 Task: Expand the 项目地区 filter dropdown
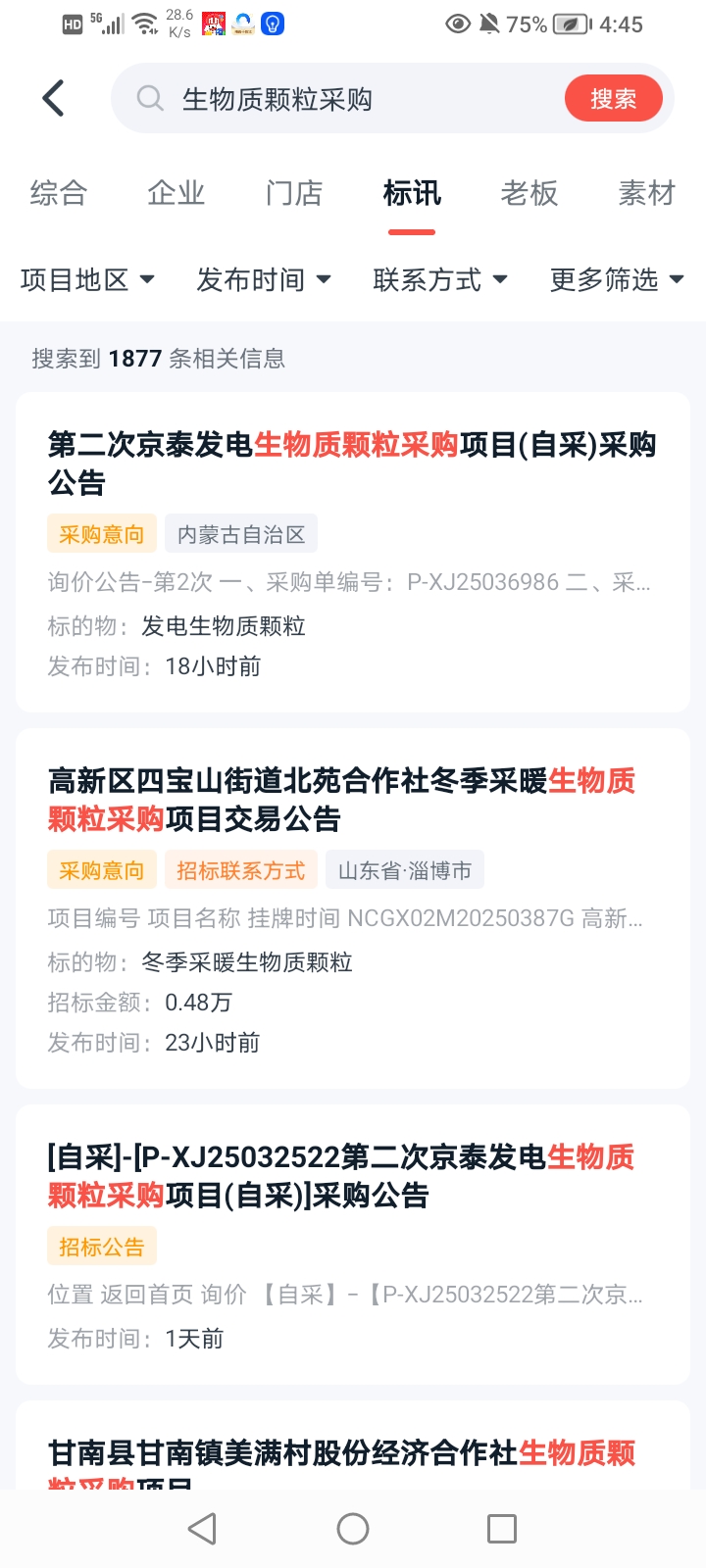[x=88, y=280]
